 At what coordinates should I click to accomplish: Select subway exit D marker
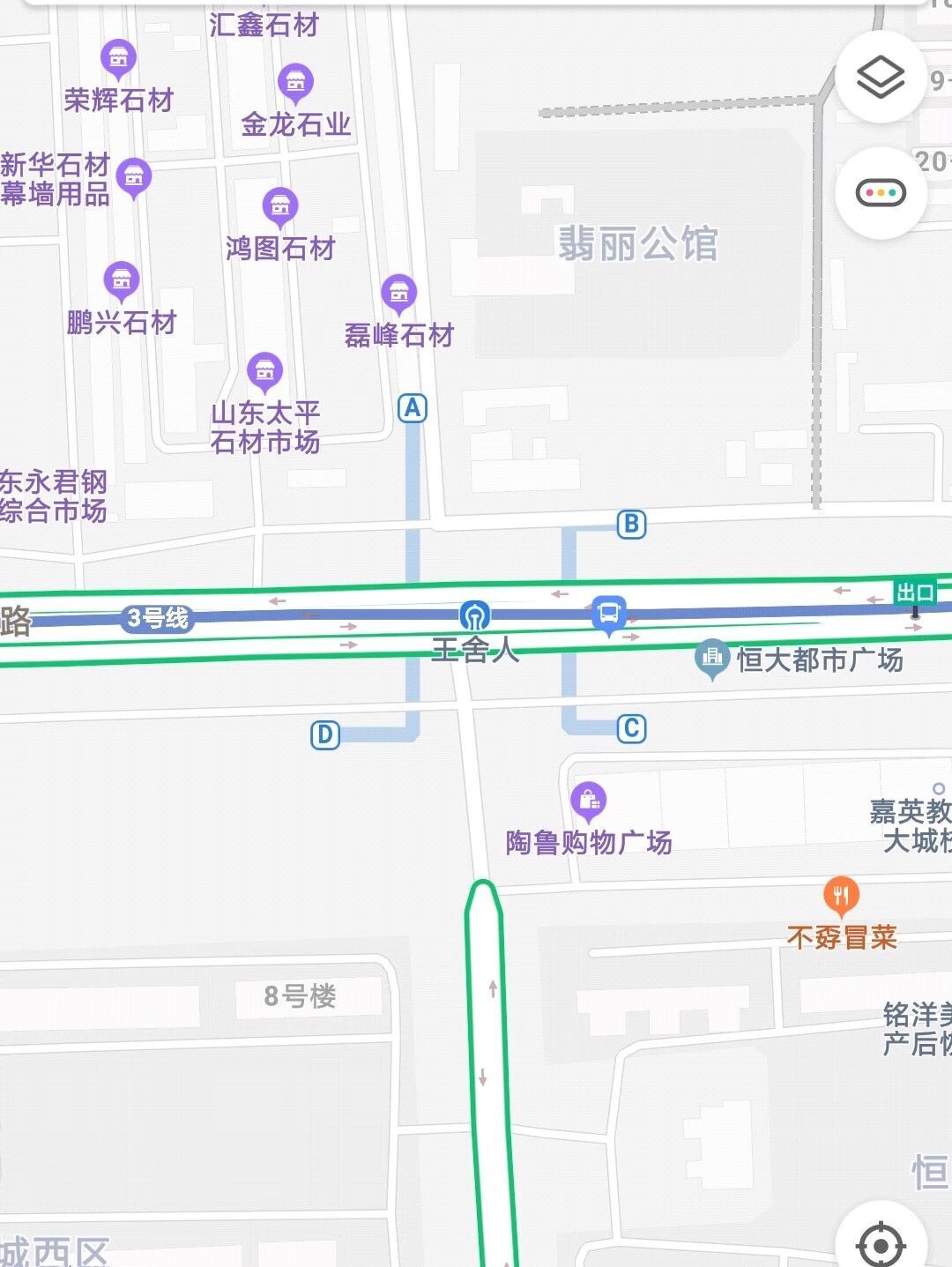pos(325,734)
